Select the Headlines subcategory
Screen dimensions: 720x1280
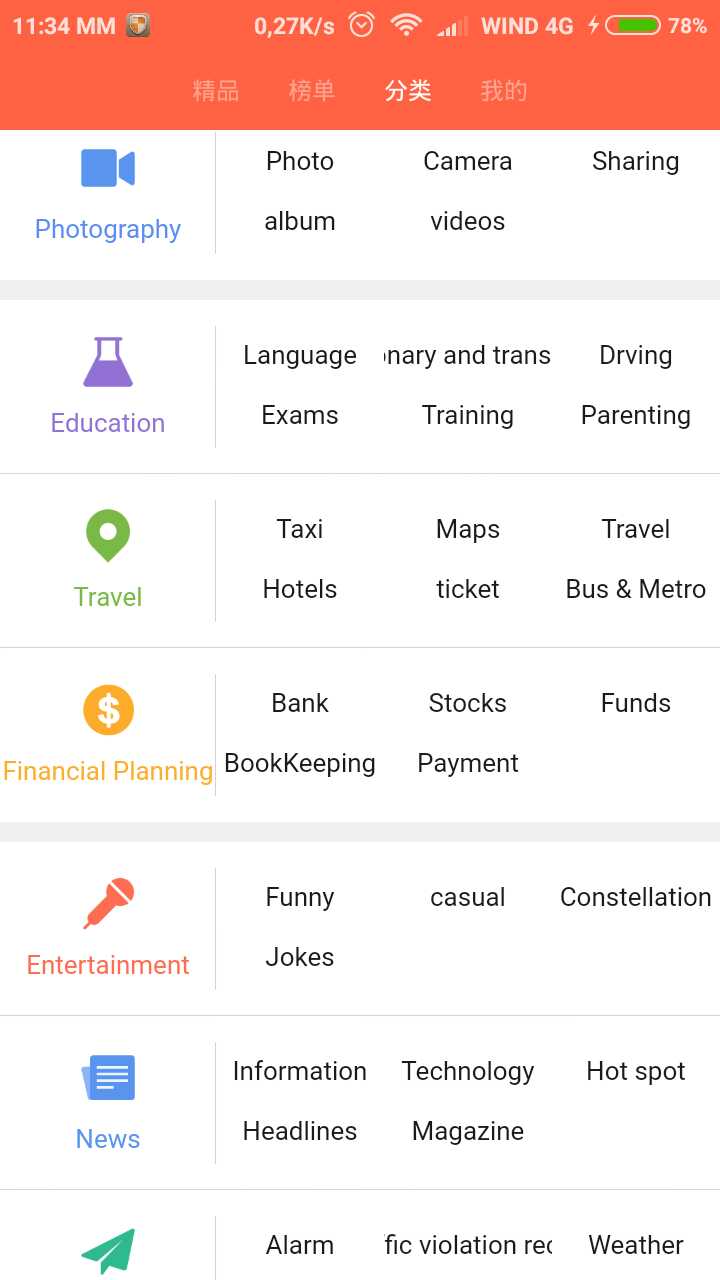[x=300, y=1131]
